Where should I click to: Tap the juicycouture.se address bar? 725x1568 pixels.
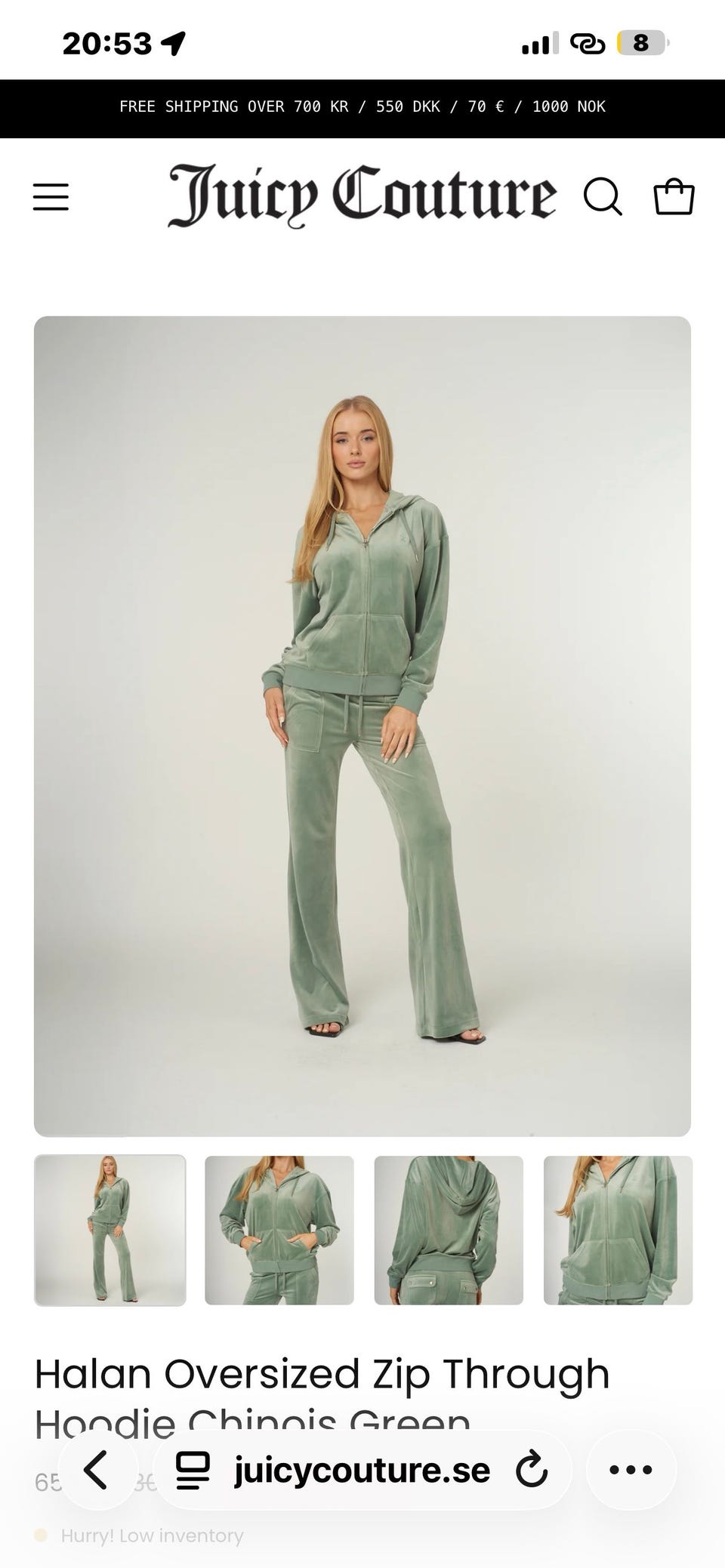pyautogui.click(x=362, y=1470)
